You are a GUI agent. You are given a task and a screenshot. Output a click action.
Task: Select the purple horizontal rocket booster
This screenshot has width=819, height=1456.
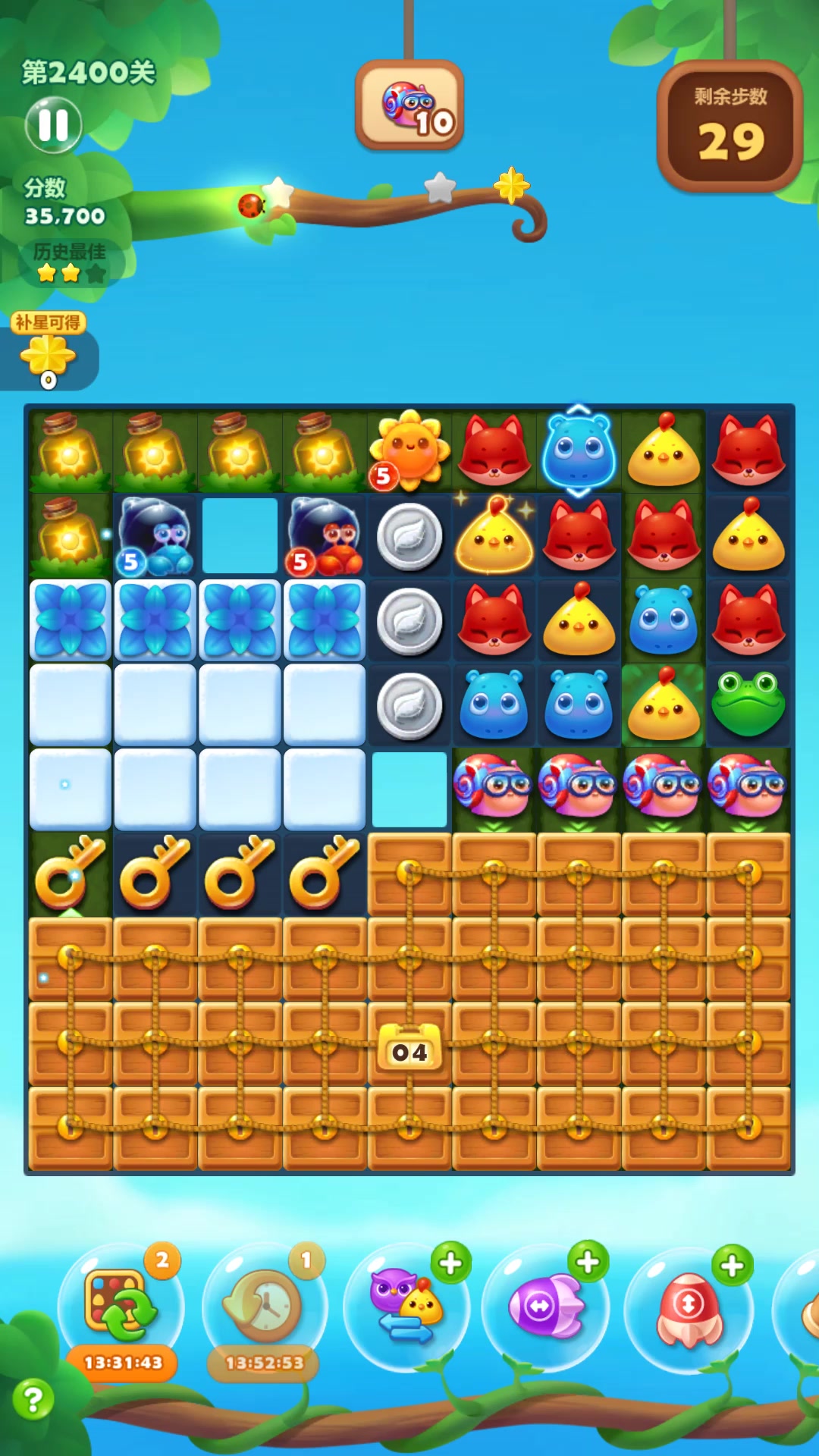(545, 1306)
